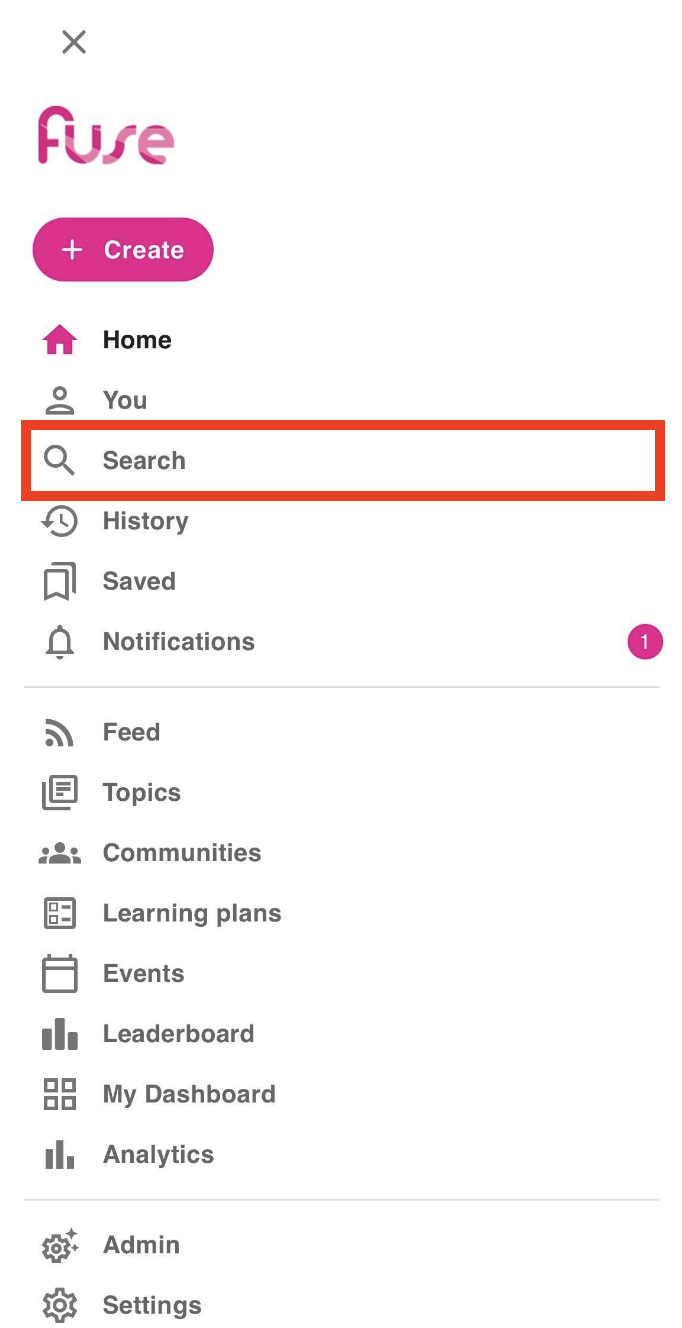Open Events
682x1328 pixels.
tap(143, 974)
